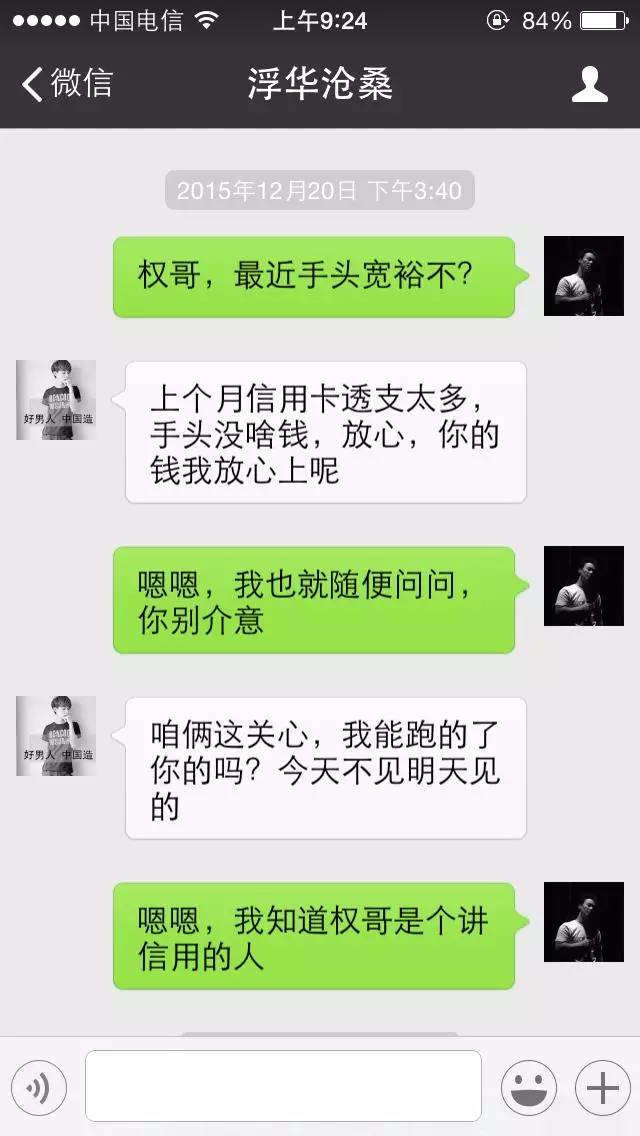This screenshot has height=1136, width=640.
Task: View the avatar beside 咱俩这关心 message
Action: coord(56,736)
